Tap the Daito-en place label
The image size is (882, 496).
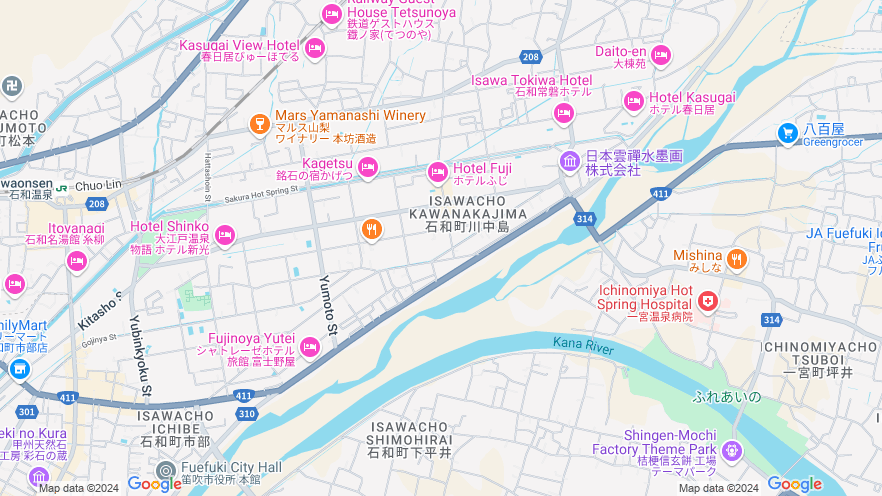(620, 52)
